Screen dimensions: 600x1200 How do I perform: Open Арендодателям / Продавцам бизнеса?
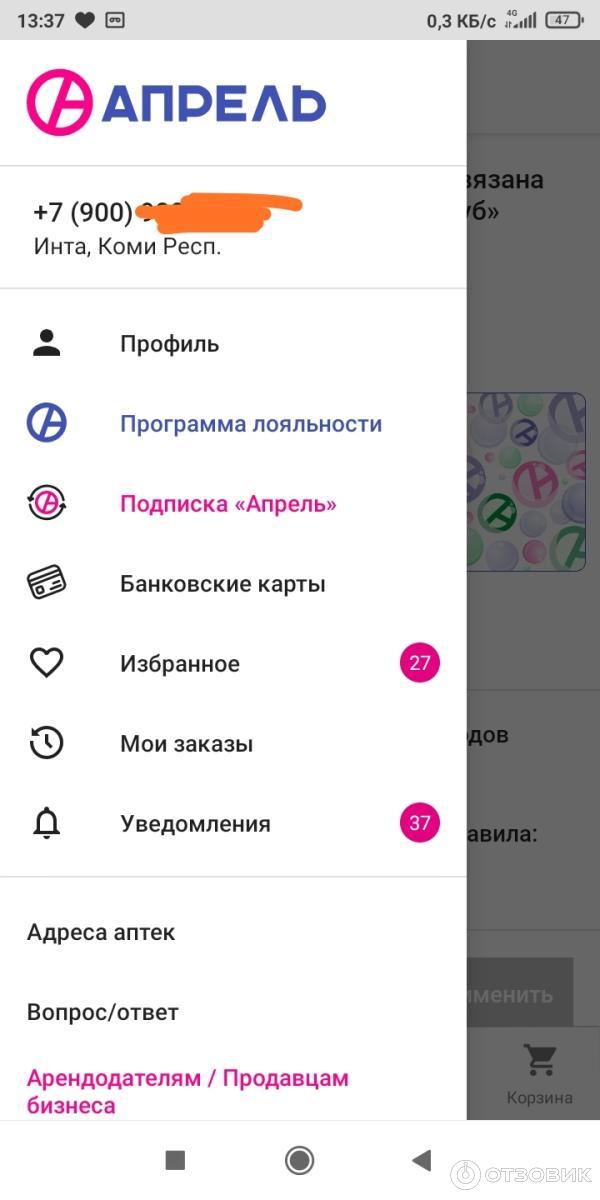click(188, 1091)
